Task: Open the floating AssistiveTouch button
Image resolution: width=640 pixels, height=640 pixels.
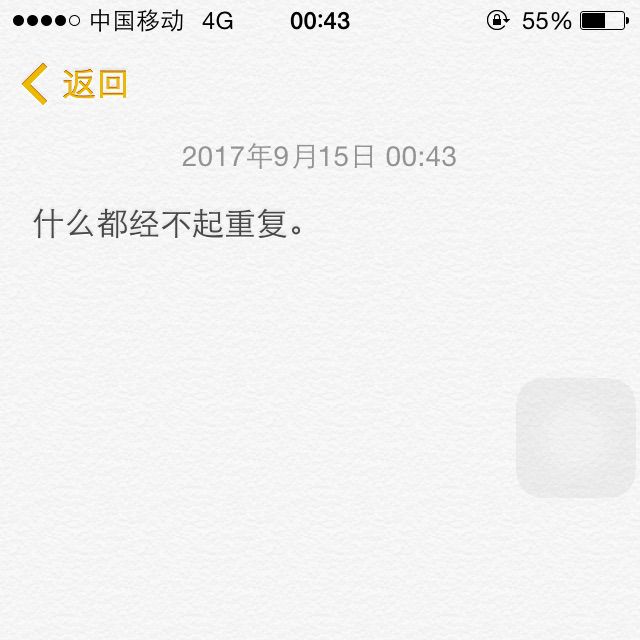Action: 576,438
